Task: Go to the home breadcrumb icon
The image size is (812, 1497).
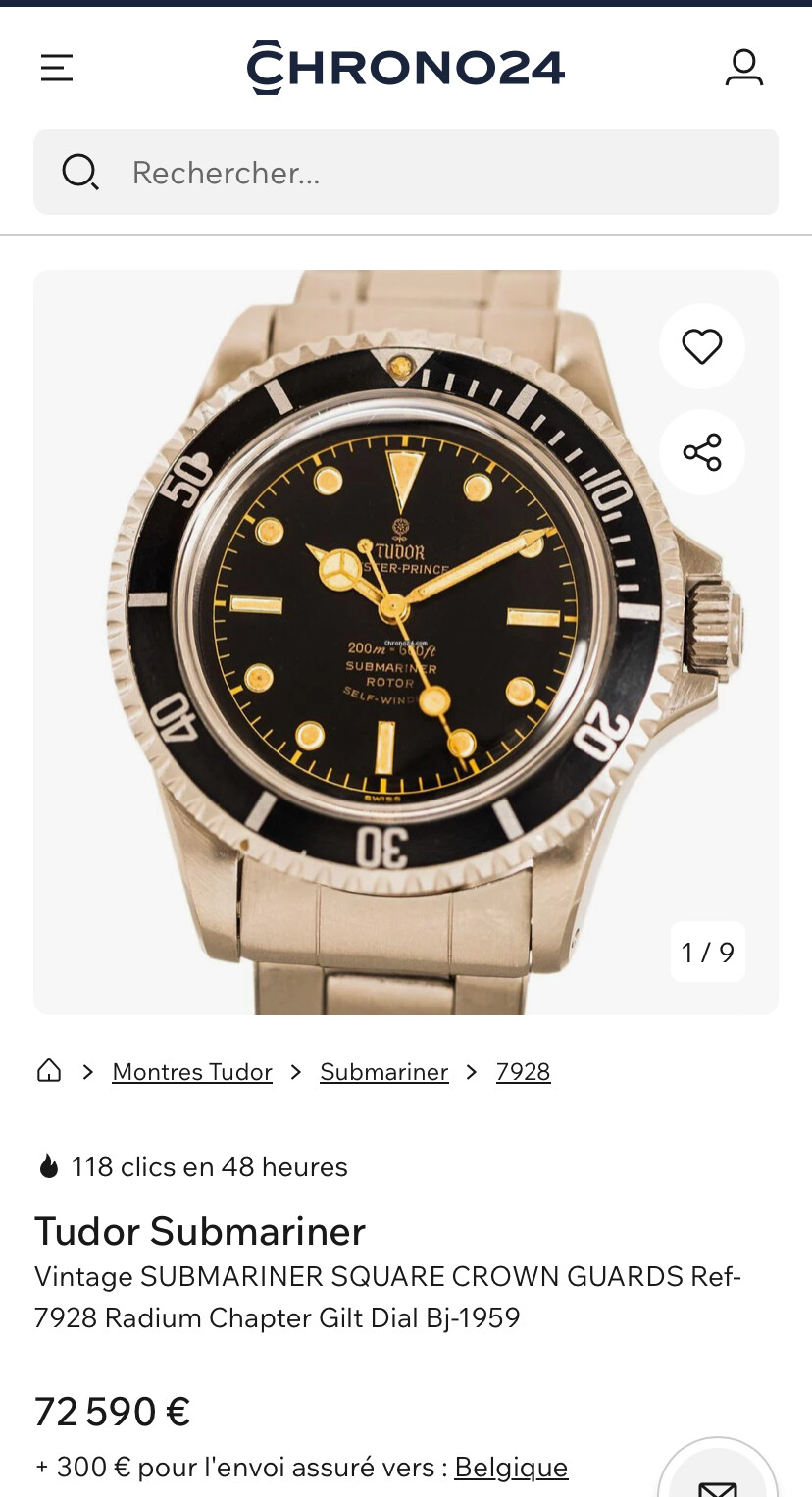Action: pyautogui.click(x=49, y=1071)
